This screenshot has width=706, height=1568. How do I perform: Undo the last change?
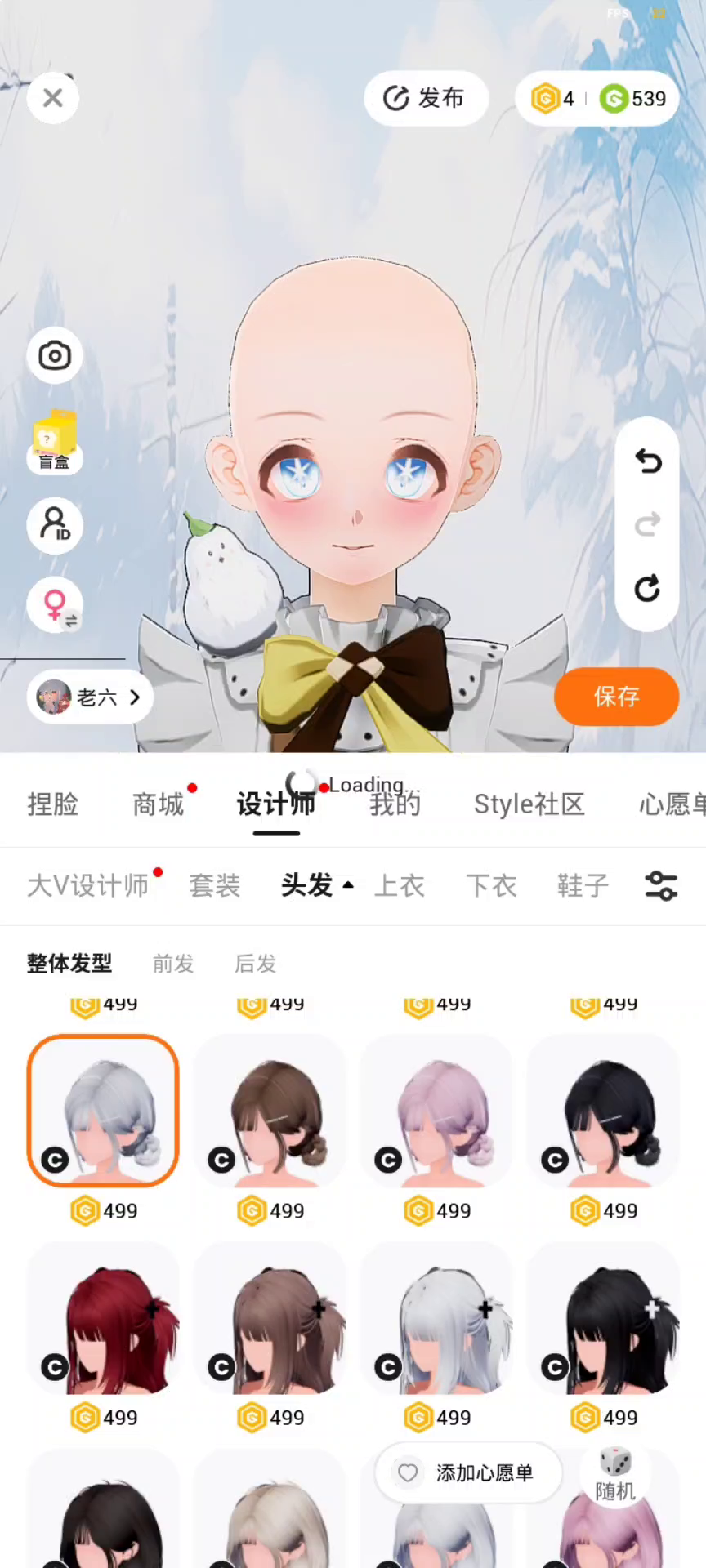coord(648,461)
